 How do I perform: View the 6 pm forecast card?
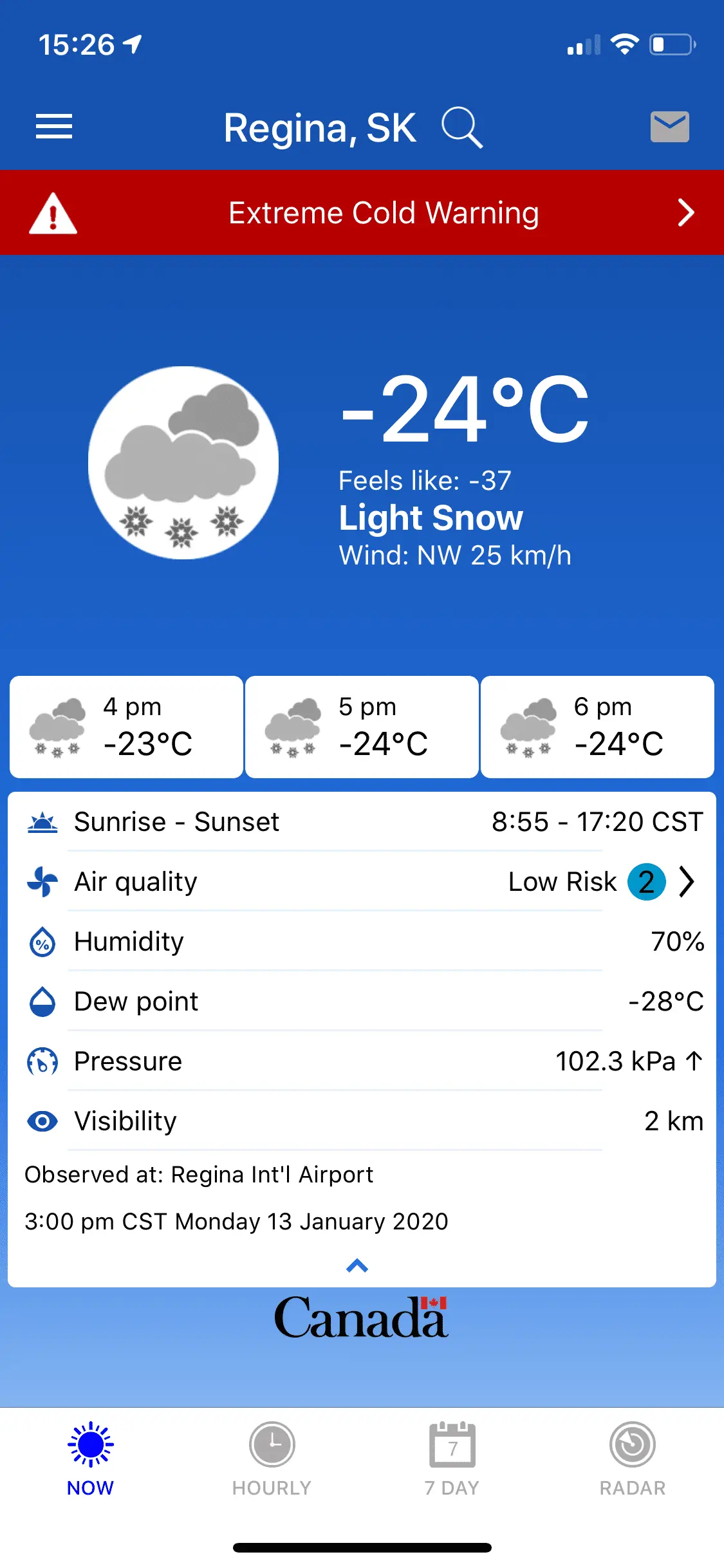point(597,727)
